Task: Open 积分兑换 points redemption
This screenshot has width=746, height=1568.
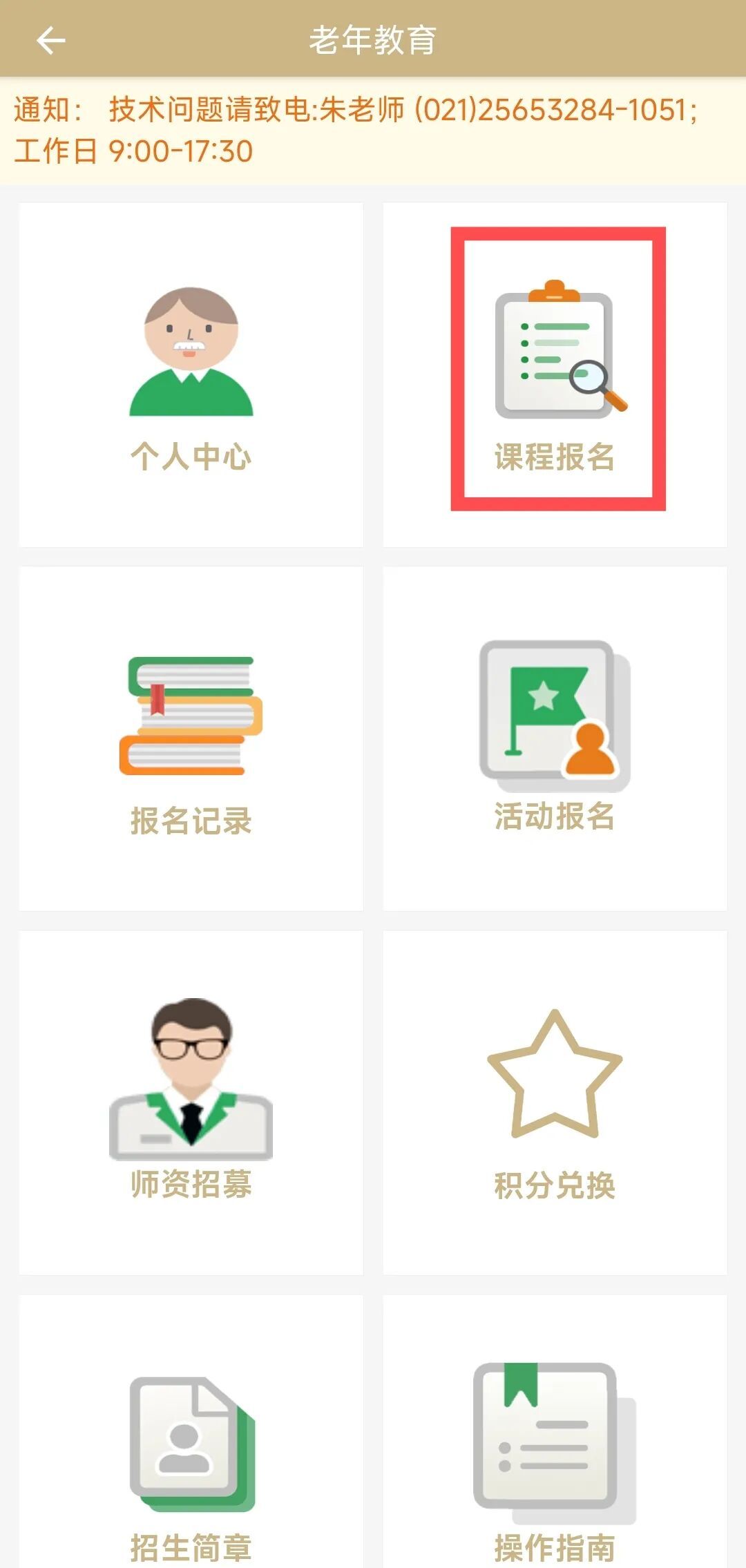Action: (555, 1103)
